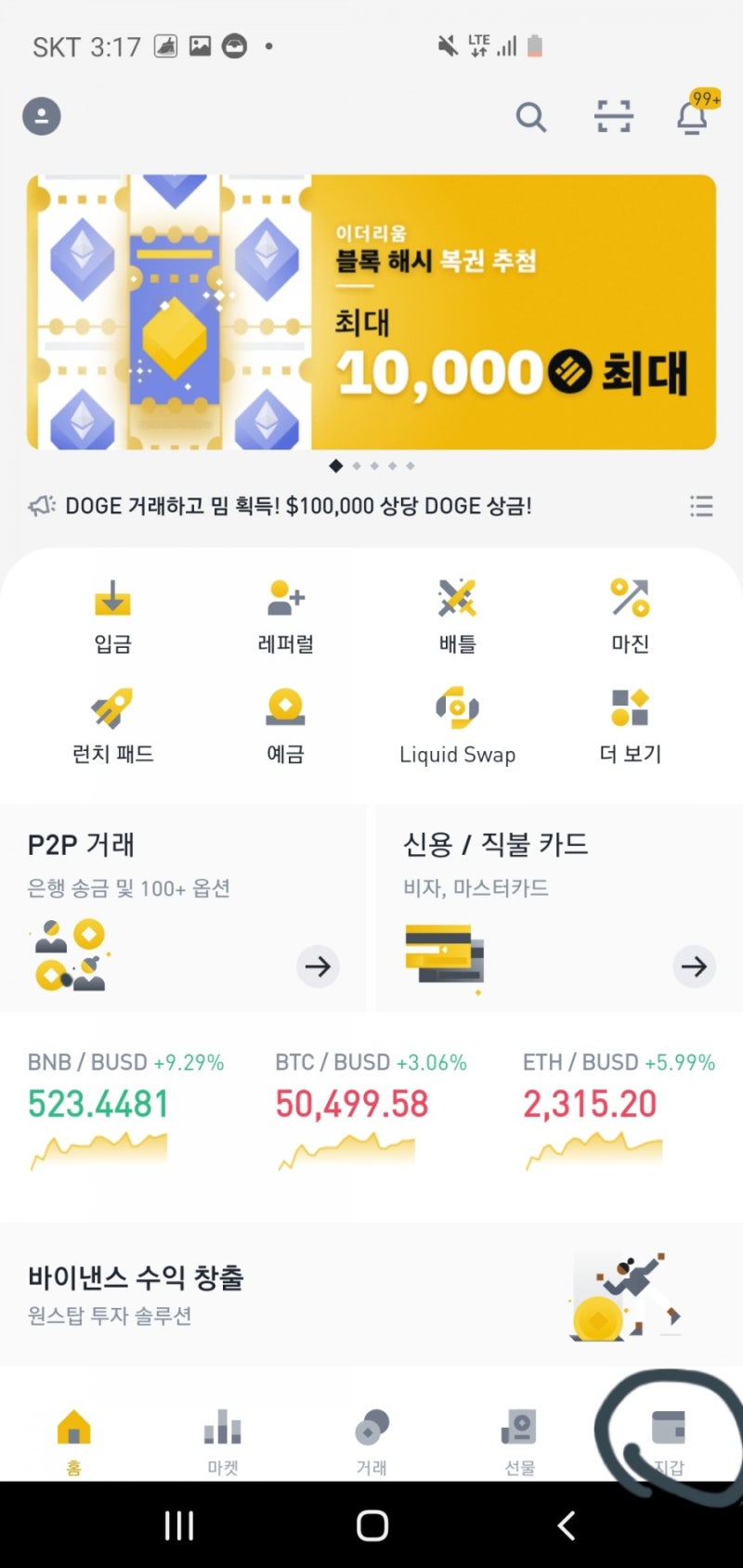This screenshot has width=743, height=1568.
Task: Open the Ethereum block hash lottery banner
Action: (371, 312)
